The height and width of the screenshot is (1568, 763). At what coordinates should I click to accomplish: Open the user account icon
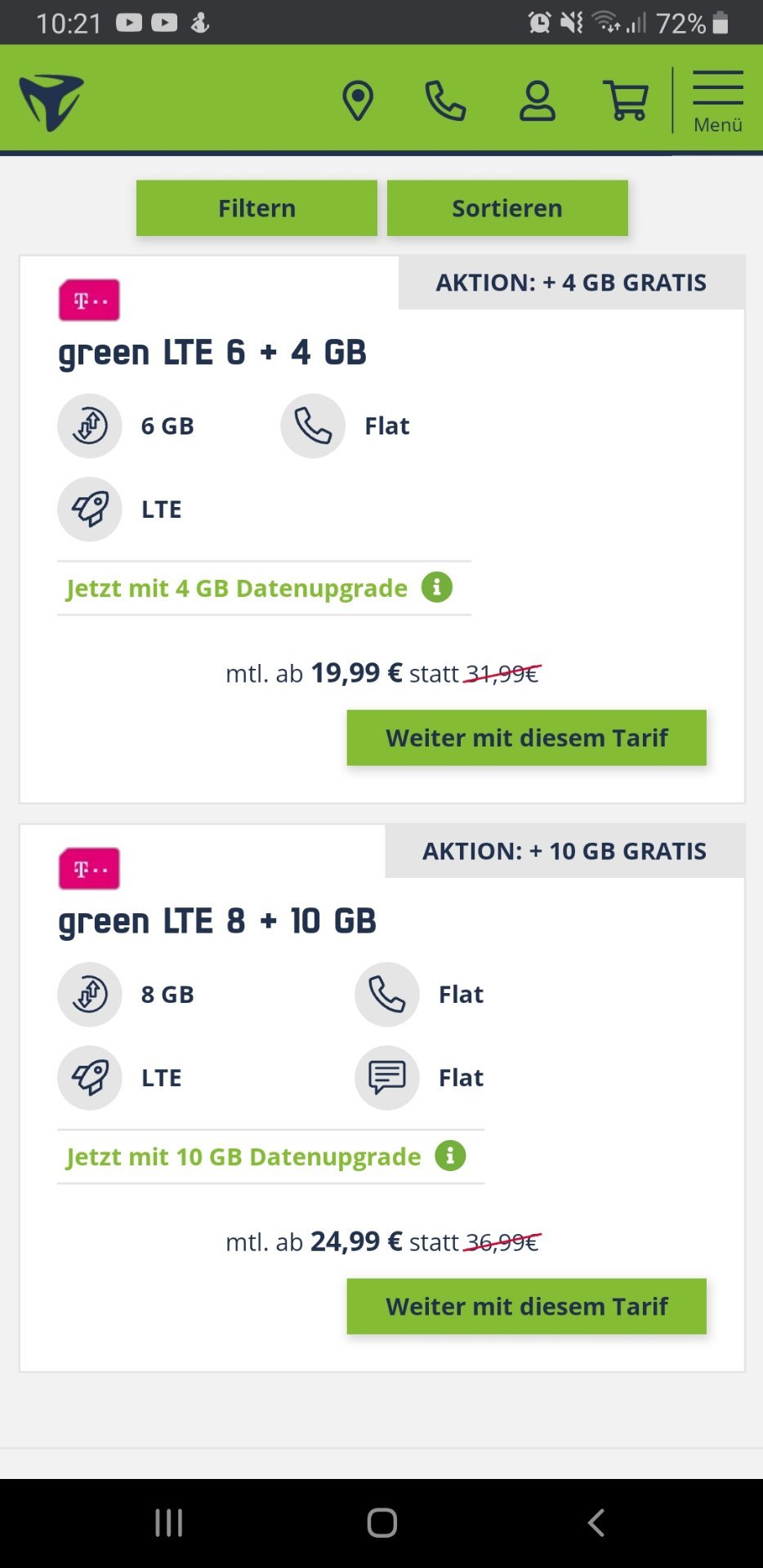538,101
